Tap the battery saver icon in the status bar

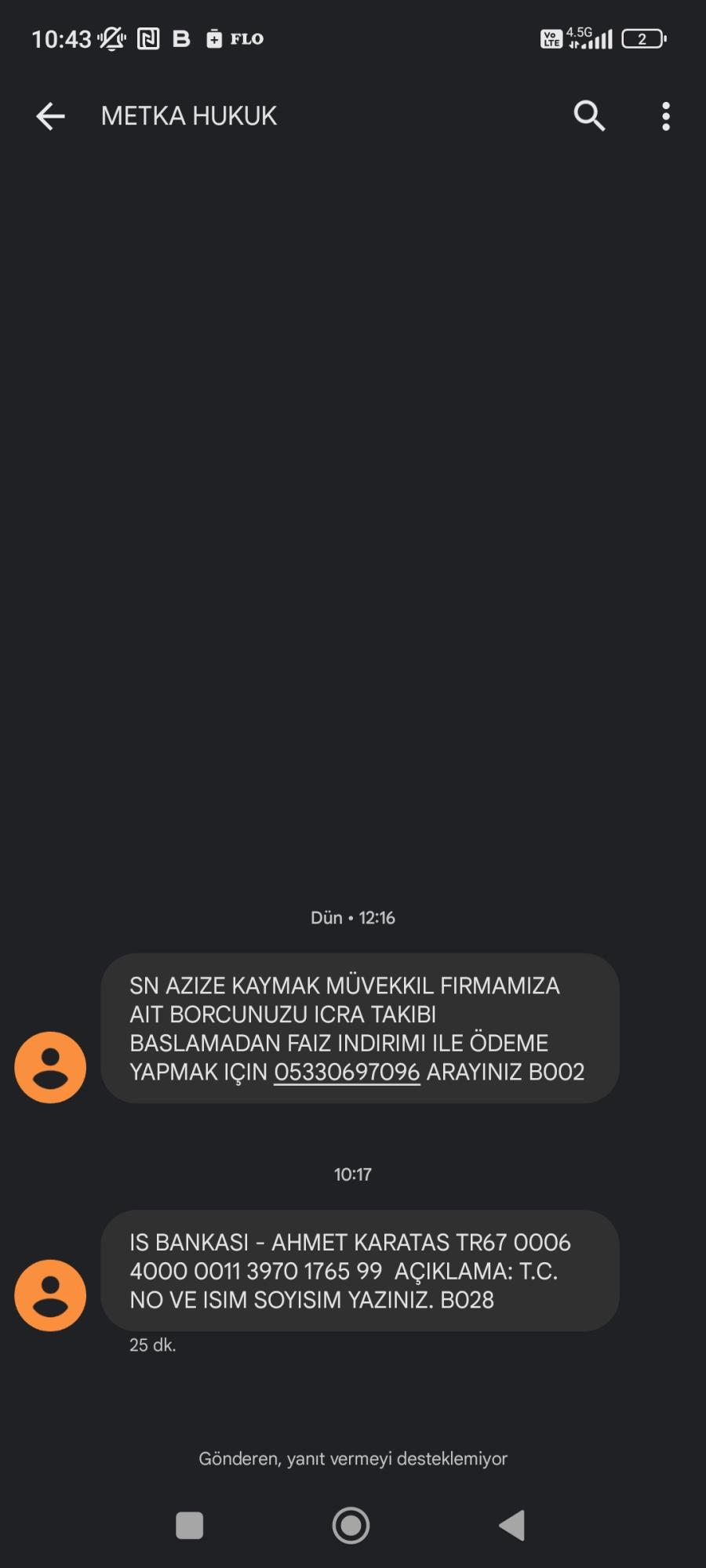[214, 39]
